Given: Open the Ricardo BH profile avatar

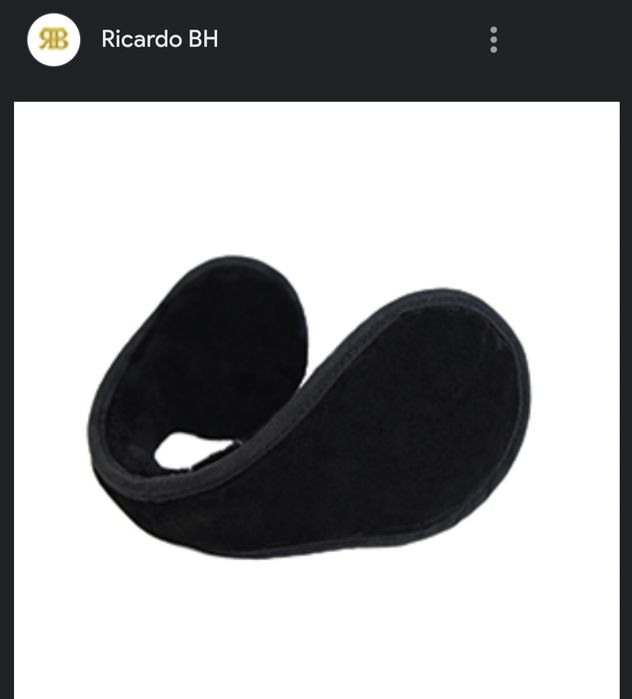Looking at the screenshot, I should click(53, 40).
